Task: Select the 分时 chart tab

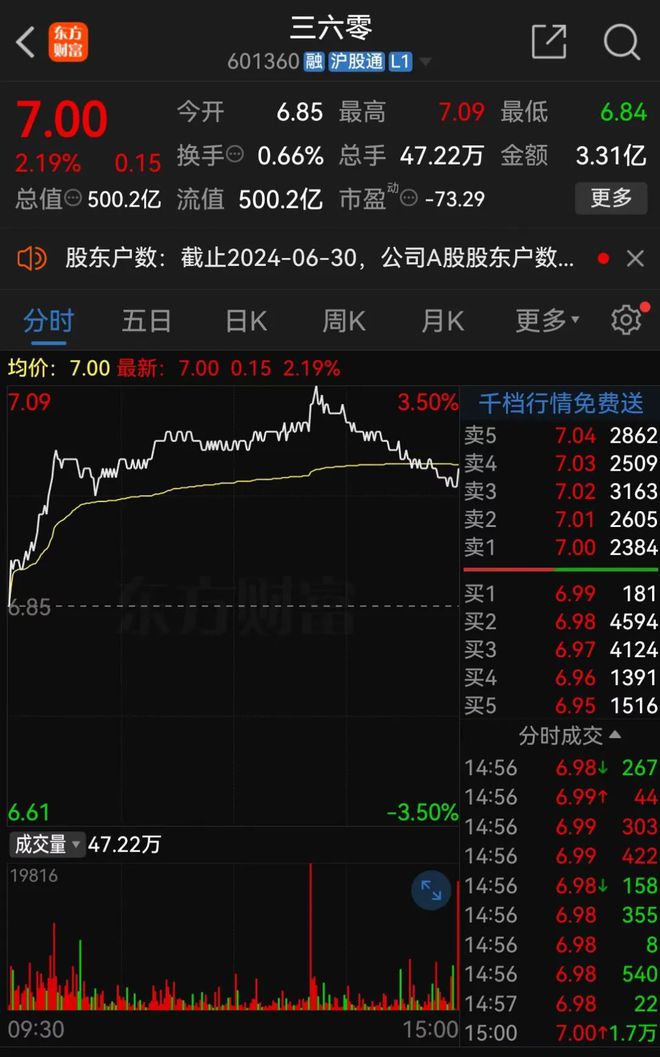Action: (x=49, y=320)
